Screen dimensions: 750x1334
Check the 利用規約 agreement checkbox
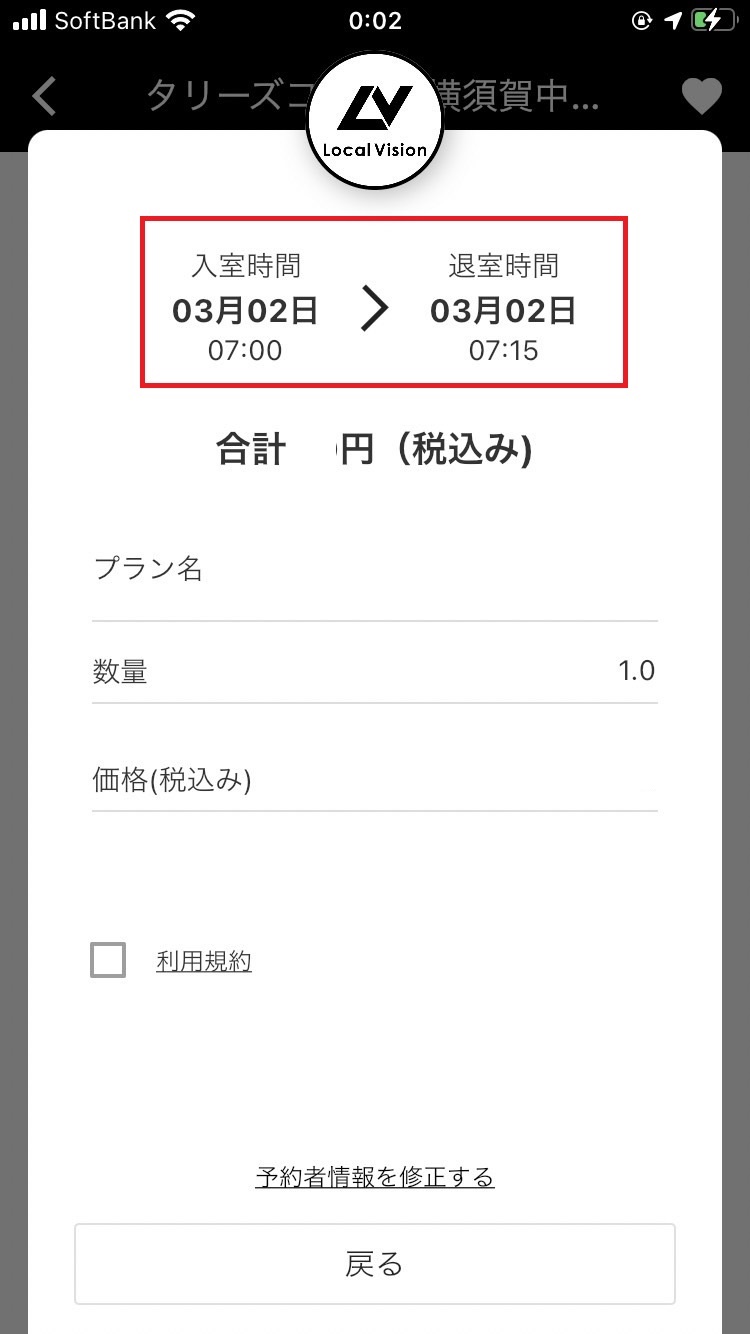pyautogui.click(x=108, y=960)
